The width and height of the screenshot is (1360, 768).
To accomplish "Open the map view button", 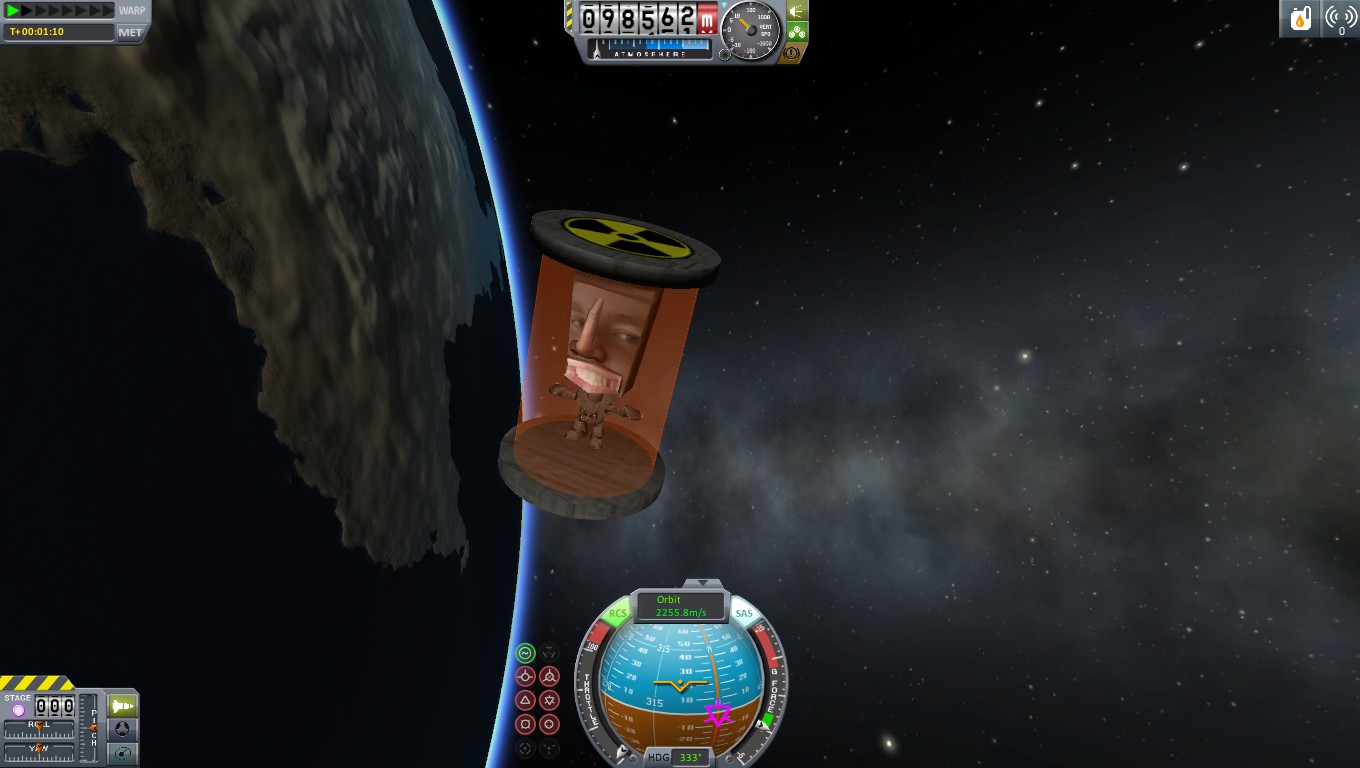I will tap(122, 754).
